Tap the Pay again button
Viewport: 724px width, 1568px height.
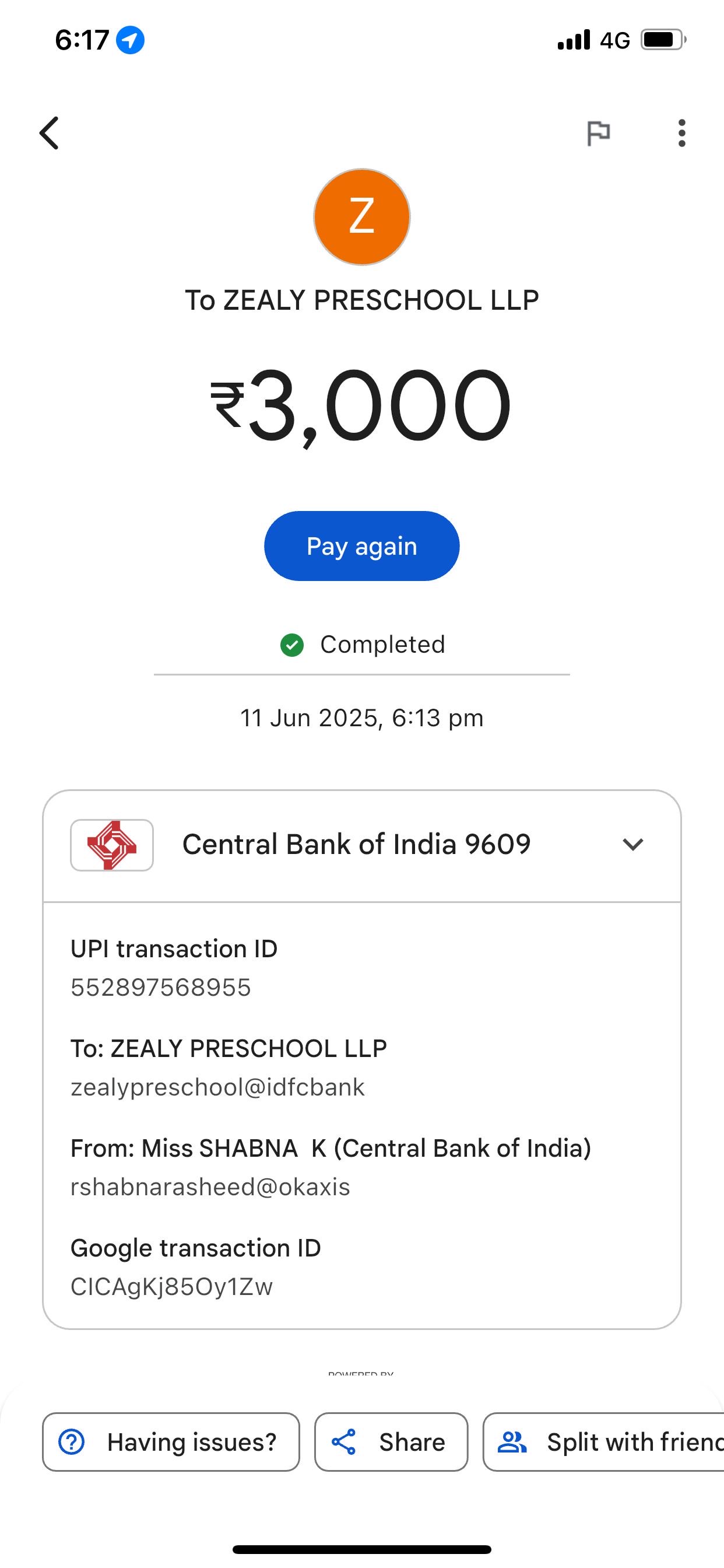point(361,546)
